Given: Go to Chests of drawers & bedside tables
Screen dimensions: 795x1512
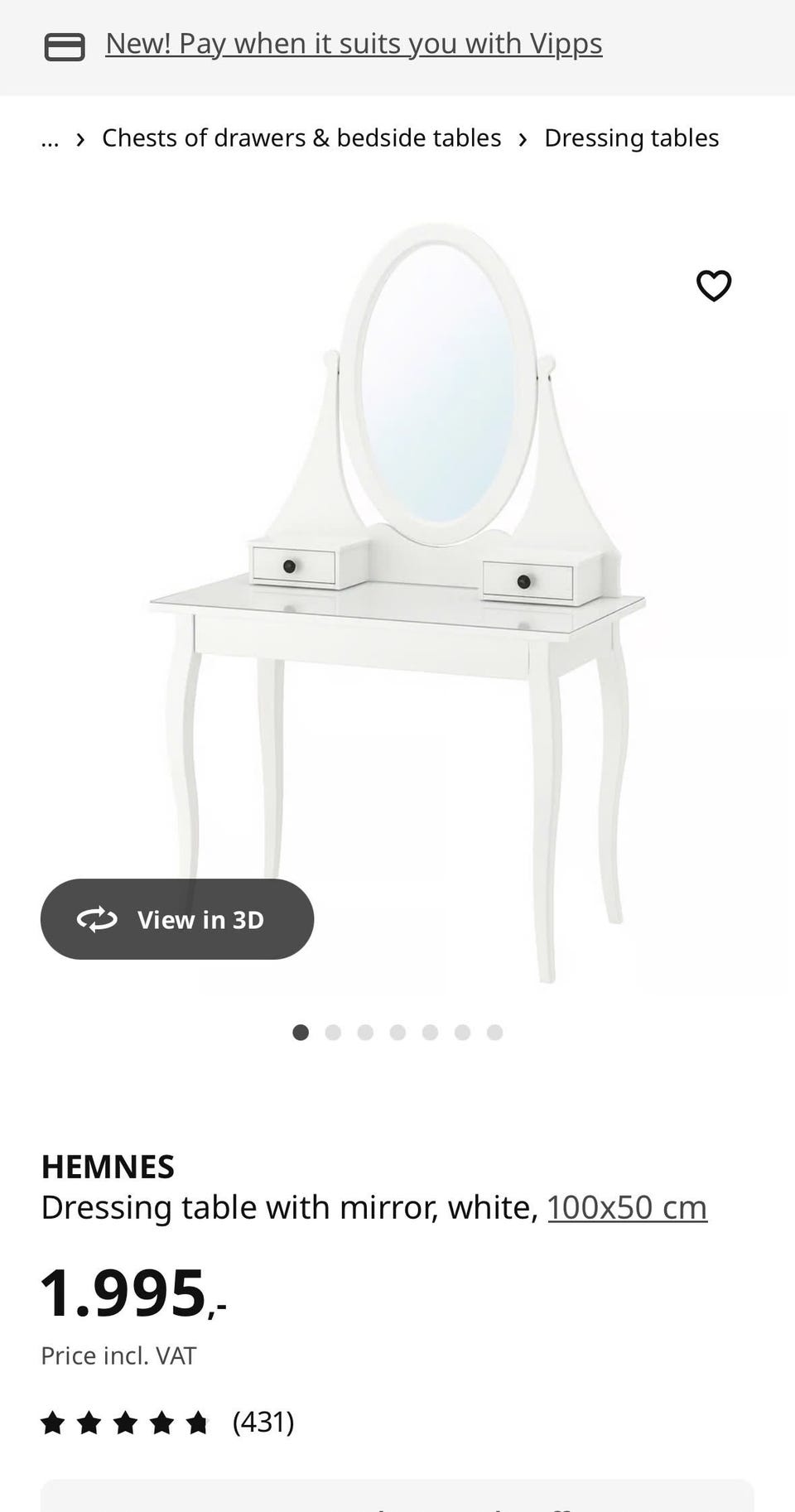Looking at the screenshot, I should tap(301, 138).
